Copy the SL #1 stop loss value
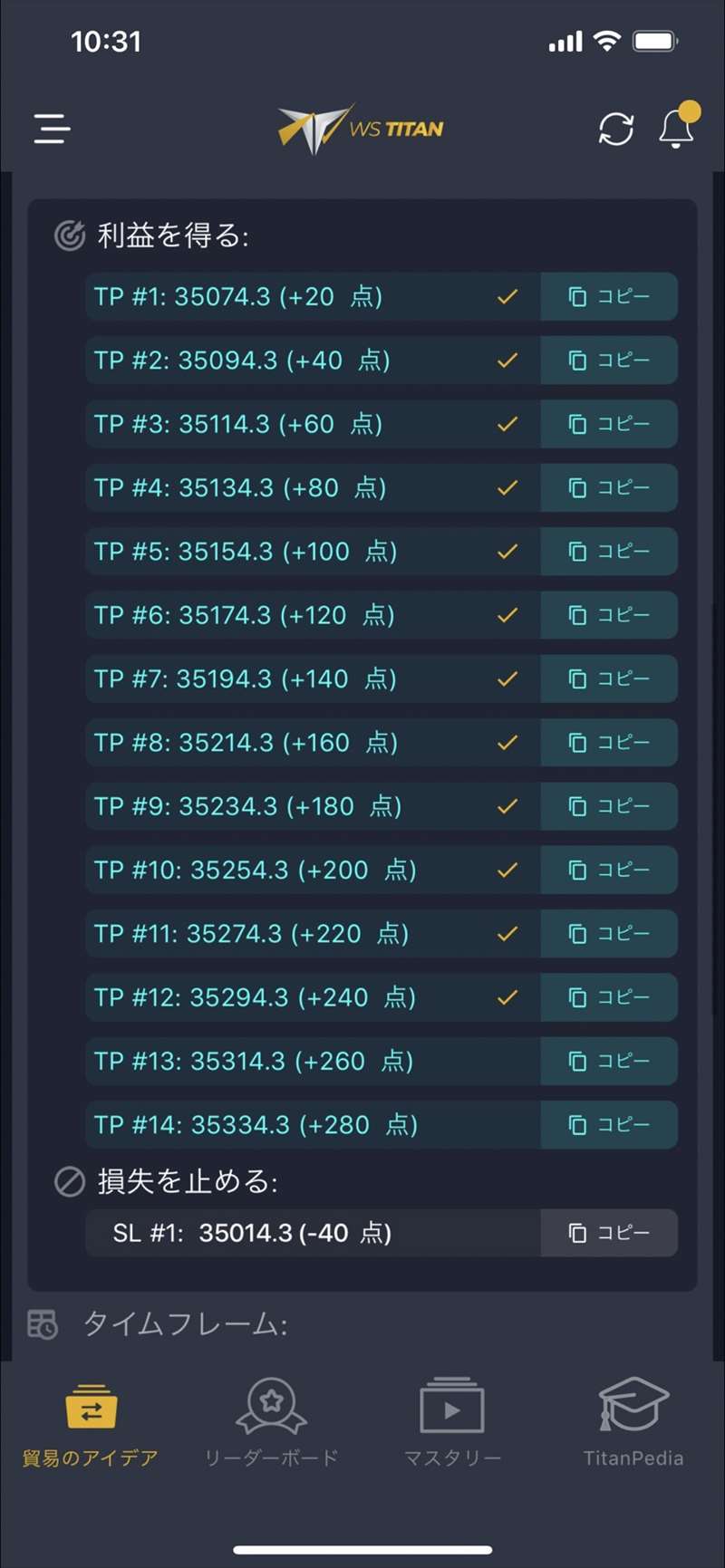The image size is (725, 1568). tap(609, 1233)
